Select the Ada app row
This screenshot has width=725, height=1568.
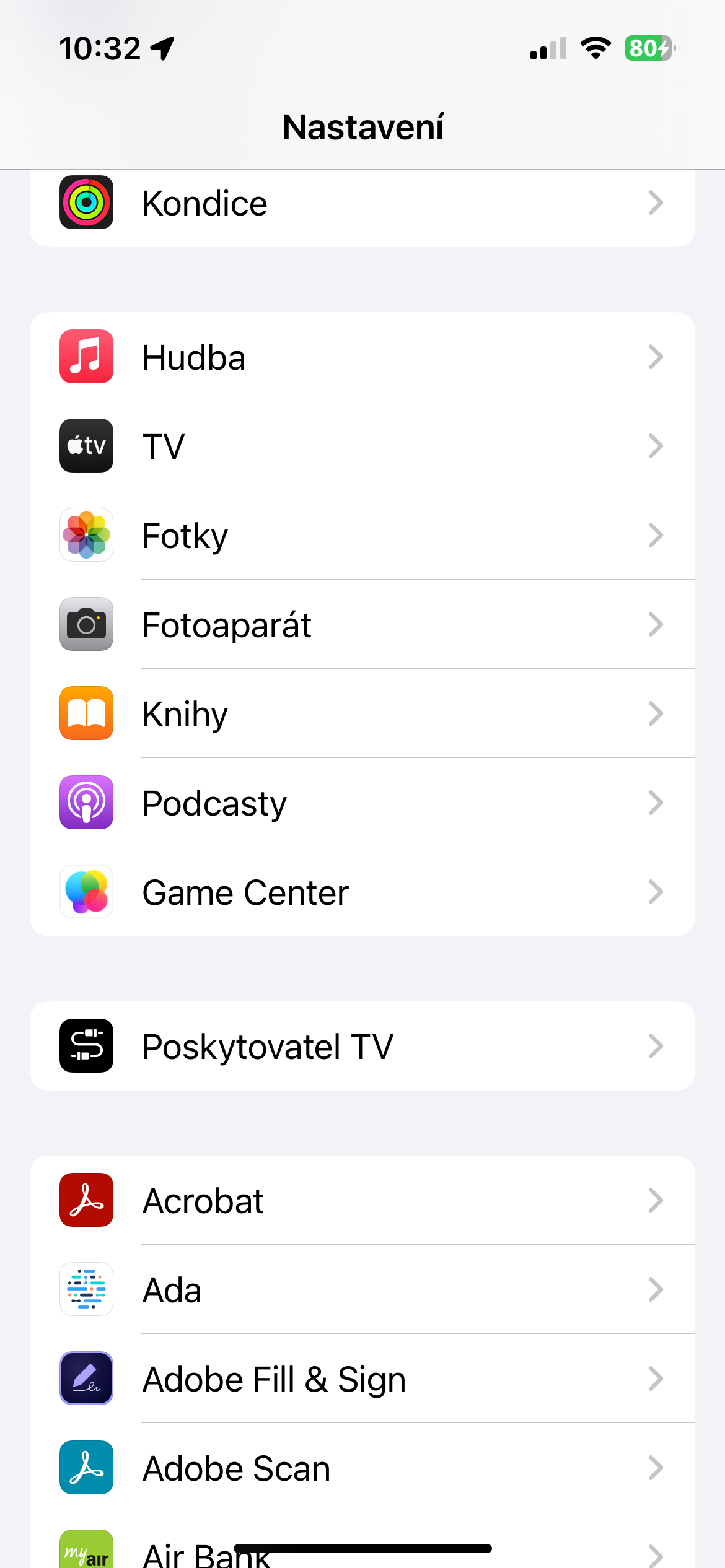362,1289
